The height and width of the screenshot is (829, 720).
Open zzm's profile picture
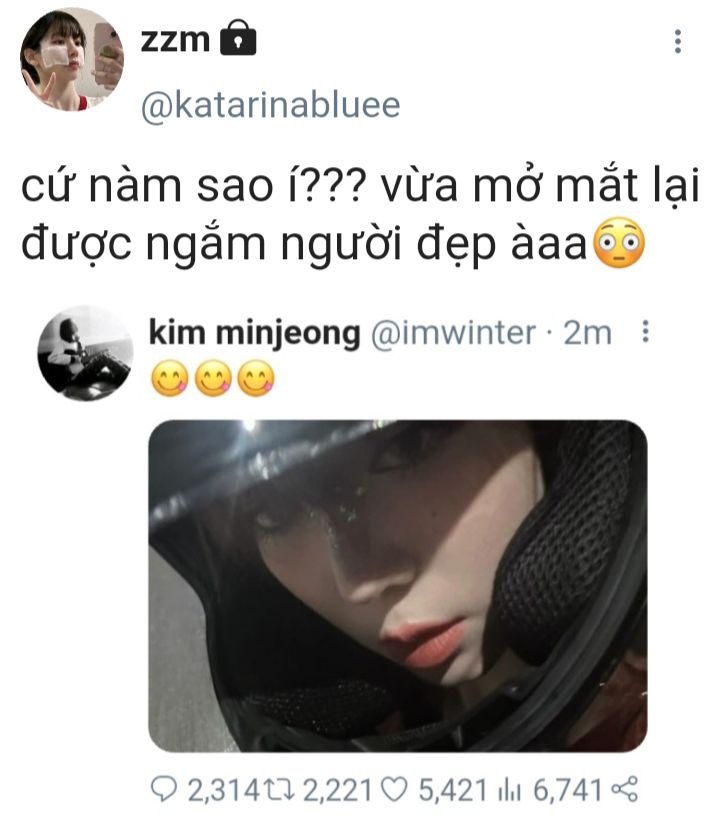(x=71, y=60)
